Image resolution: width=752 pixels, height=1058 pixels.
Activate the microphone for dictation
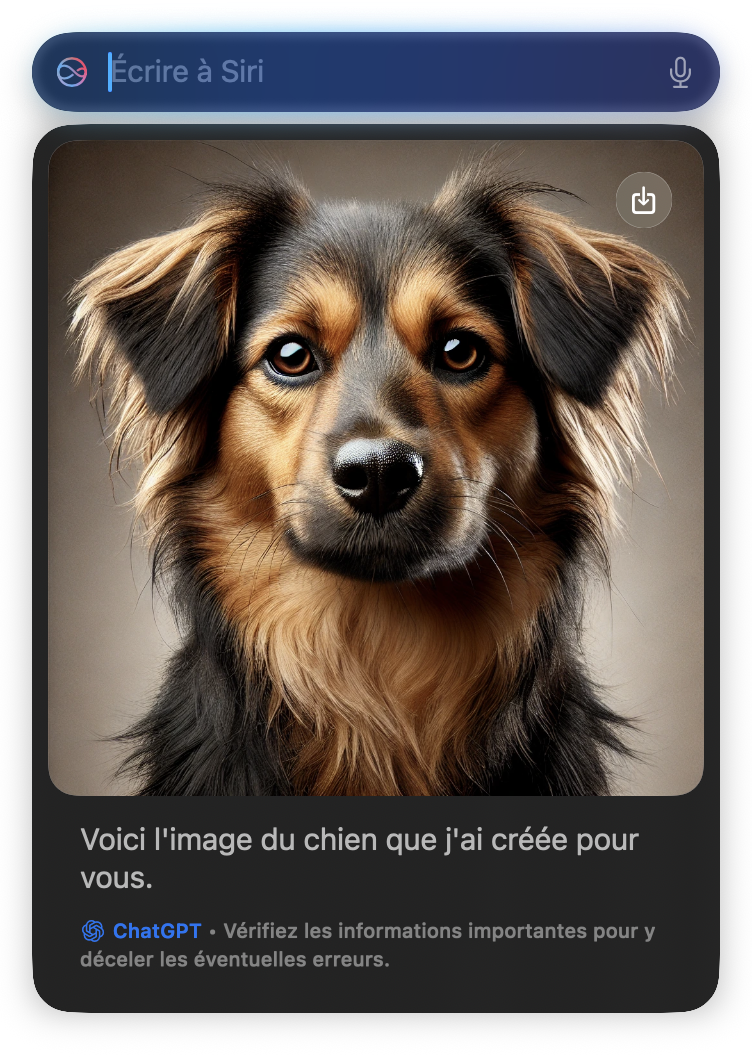(x=680, y=72)
